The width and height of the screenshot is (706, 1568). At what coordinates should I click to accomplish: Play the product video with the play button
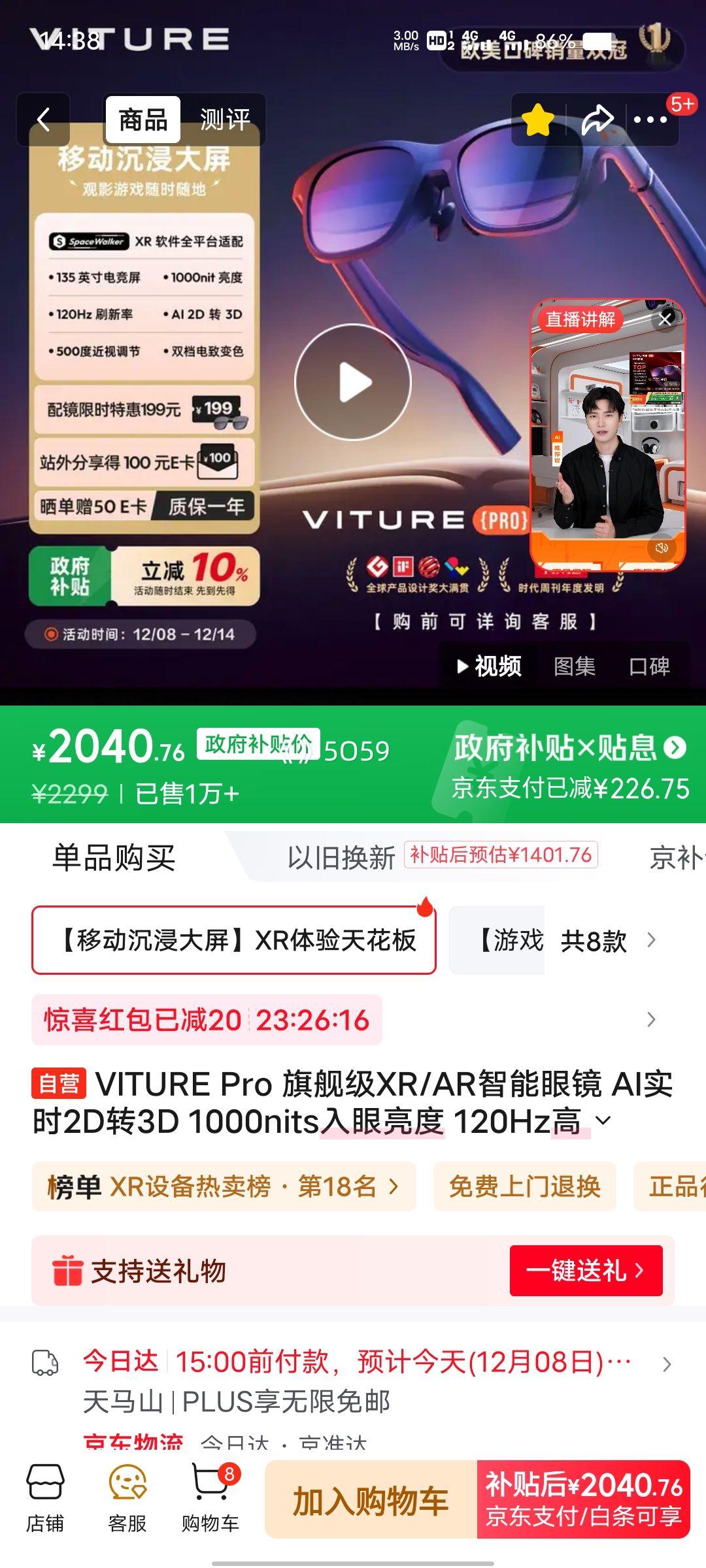click(x=353, y=382)
